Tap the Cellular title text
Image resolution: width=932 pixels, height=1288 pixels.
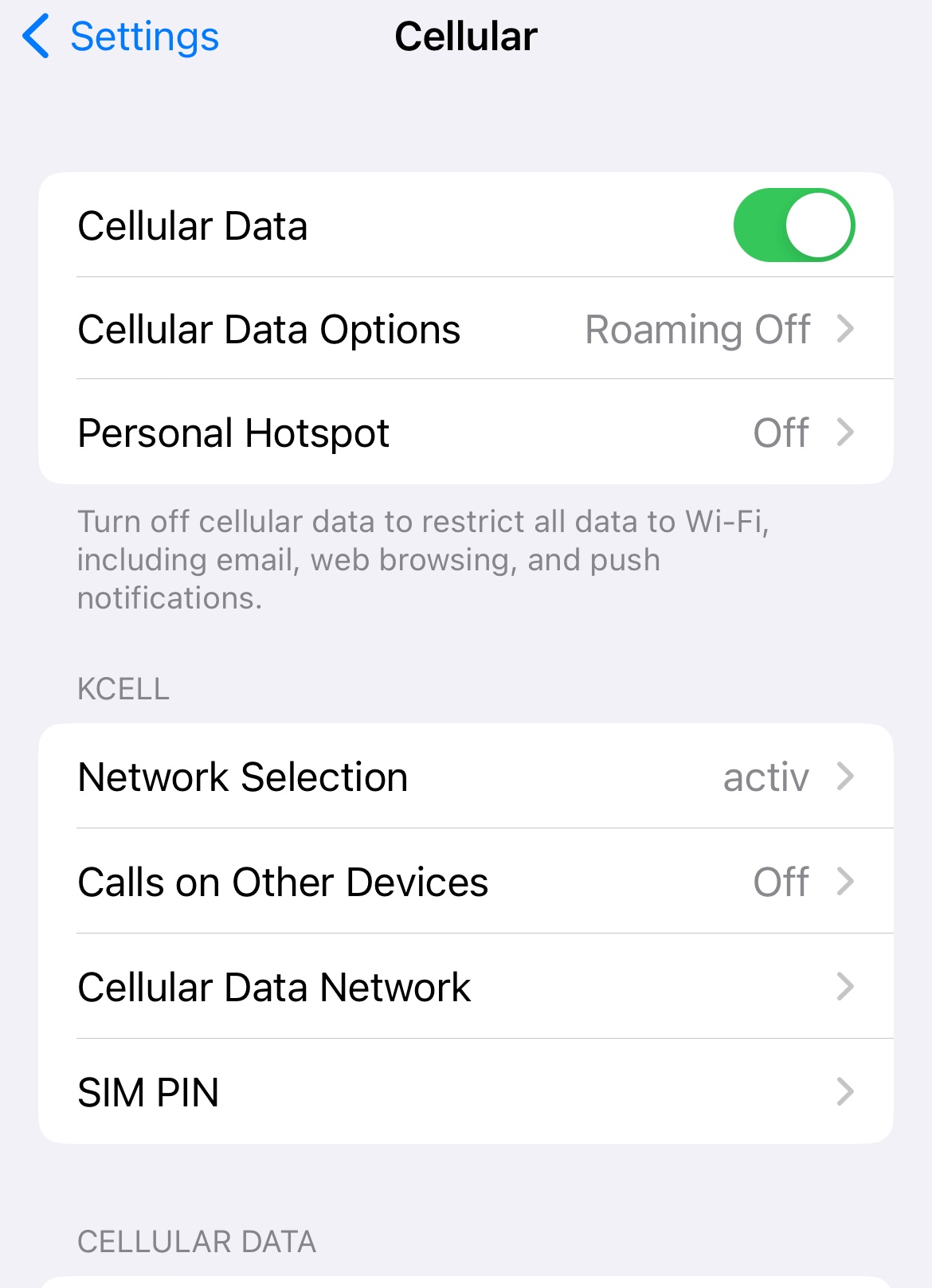[x=466, y=36]
